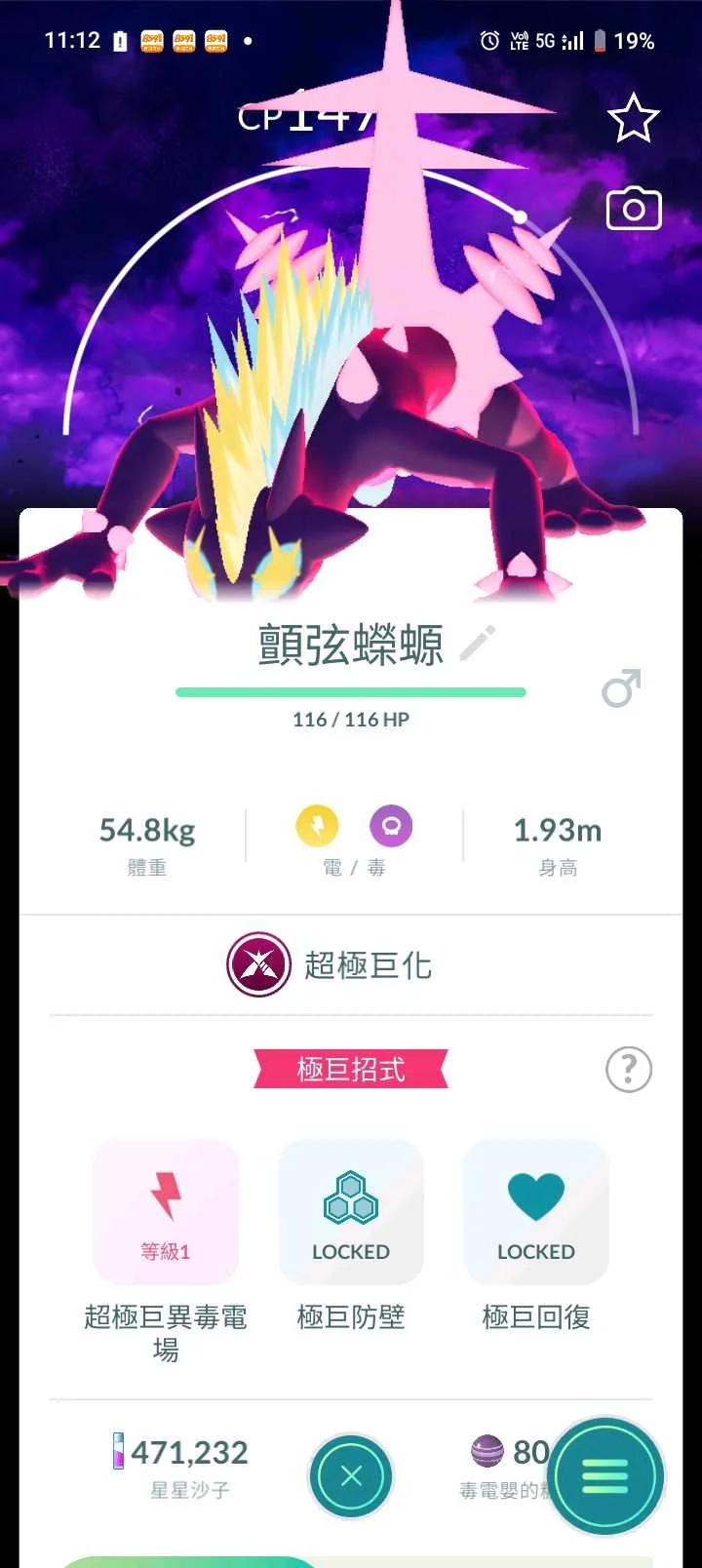Open the camera to photograph this Pokémon
Viewport: 702px width, 1568px height.
pos(634,209)
